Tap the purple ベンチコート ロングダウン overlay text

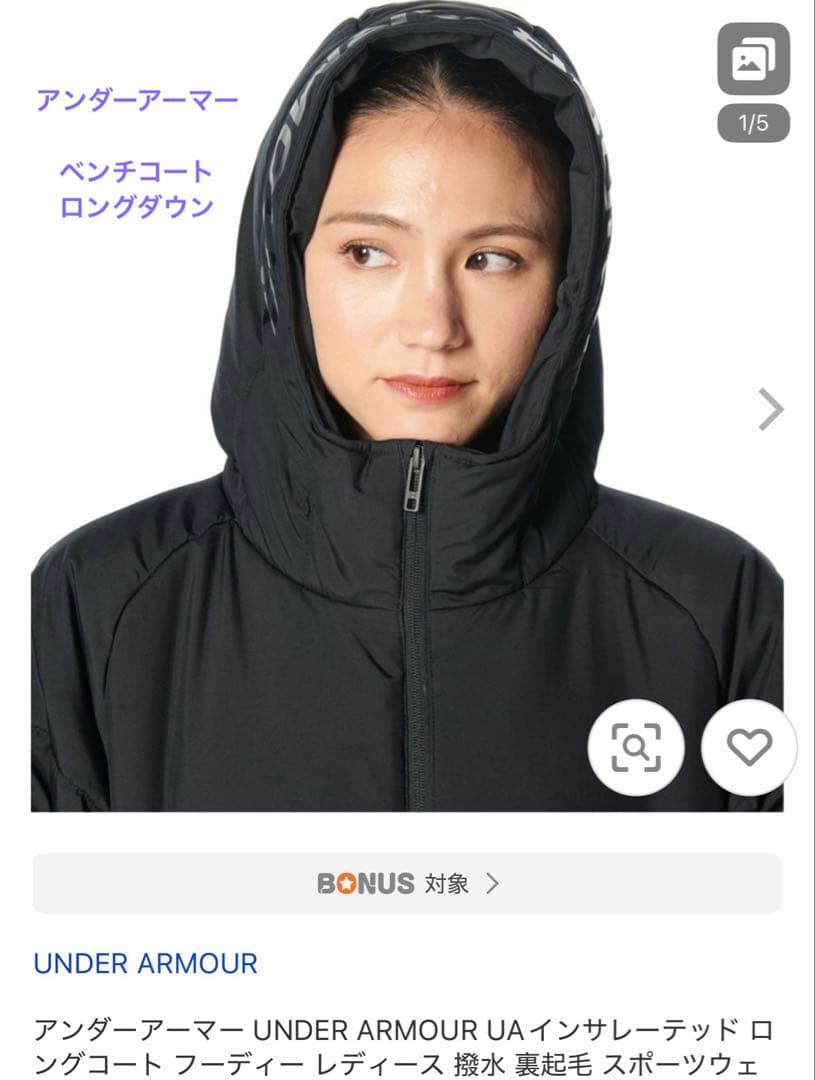135,190
